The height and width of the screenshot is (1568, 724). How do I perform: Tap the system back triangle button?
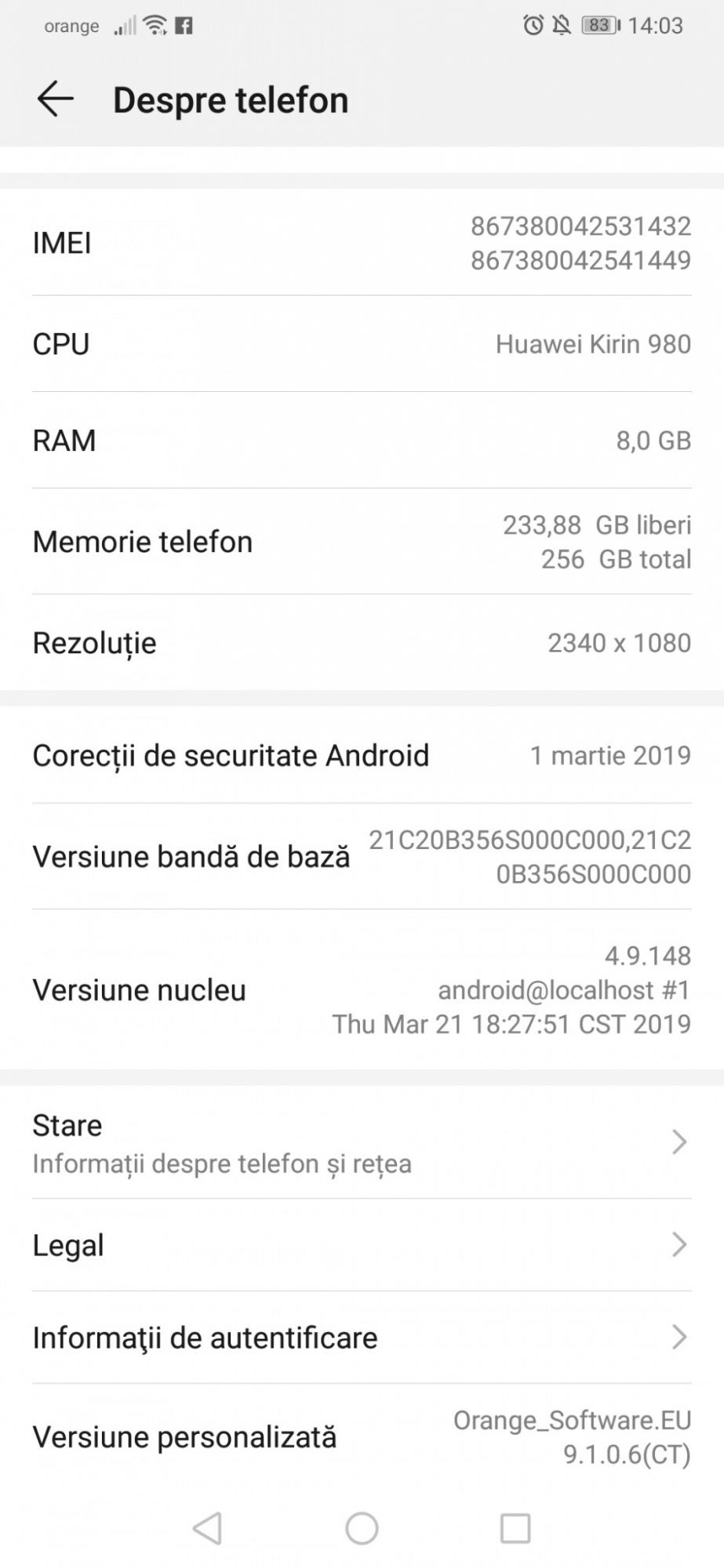pyautogui.click(x=208, y=1527)
